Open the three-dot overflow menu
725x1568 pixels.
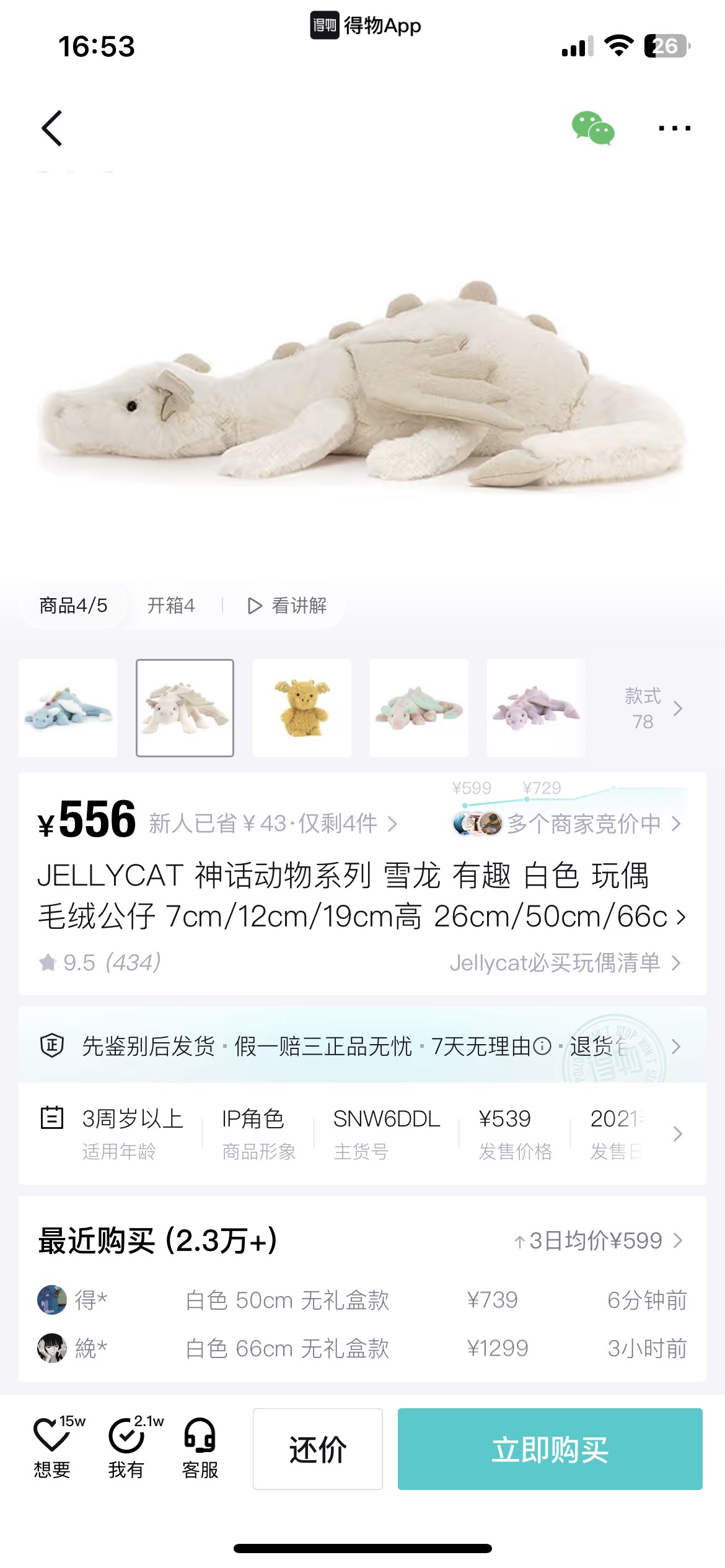(674, 128)
